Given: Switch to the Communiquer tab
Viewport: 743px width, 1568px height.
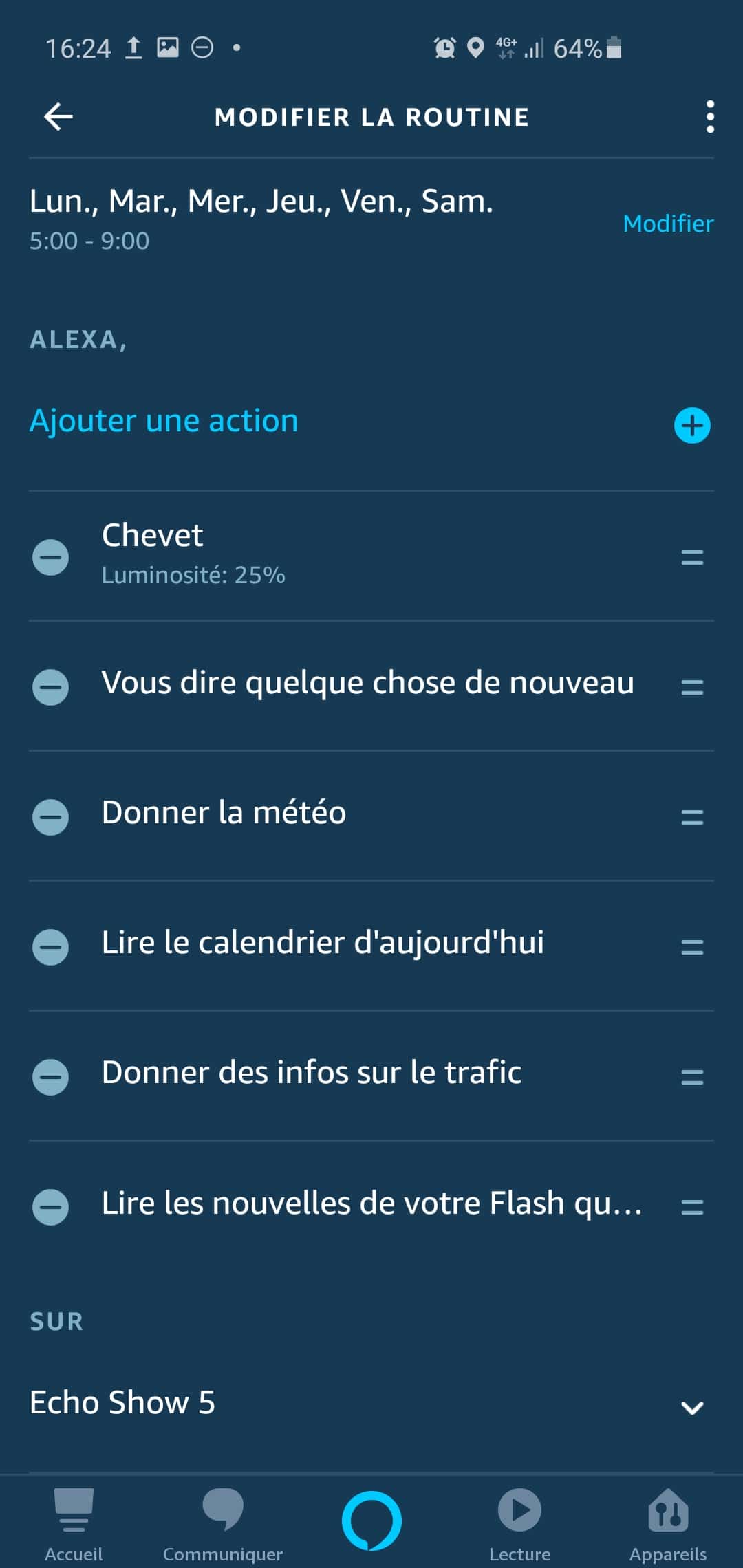Looking at the screenshot, I should tap(222, 1524).
